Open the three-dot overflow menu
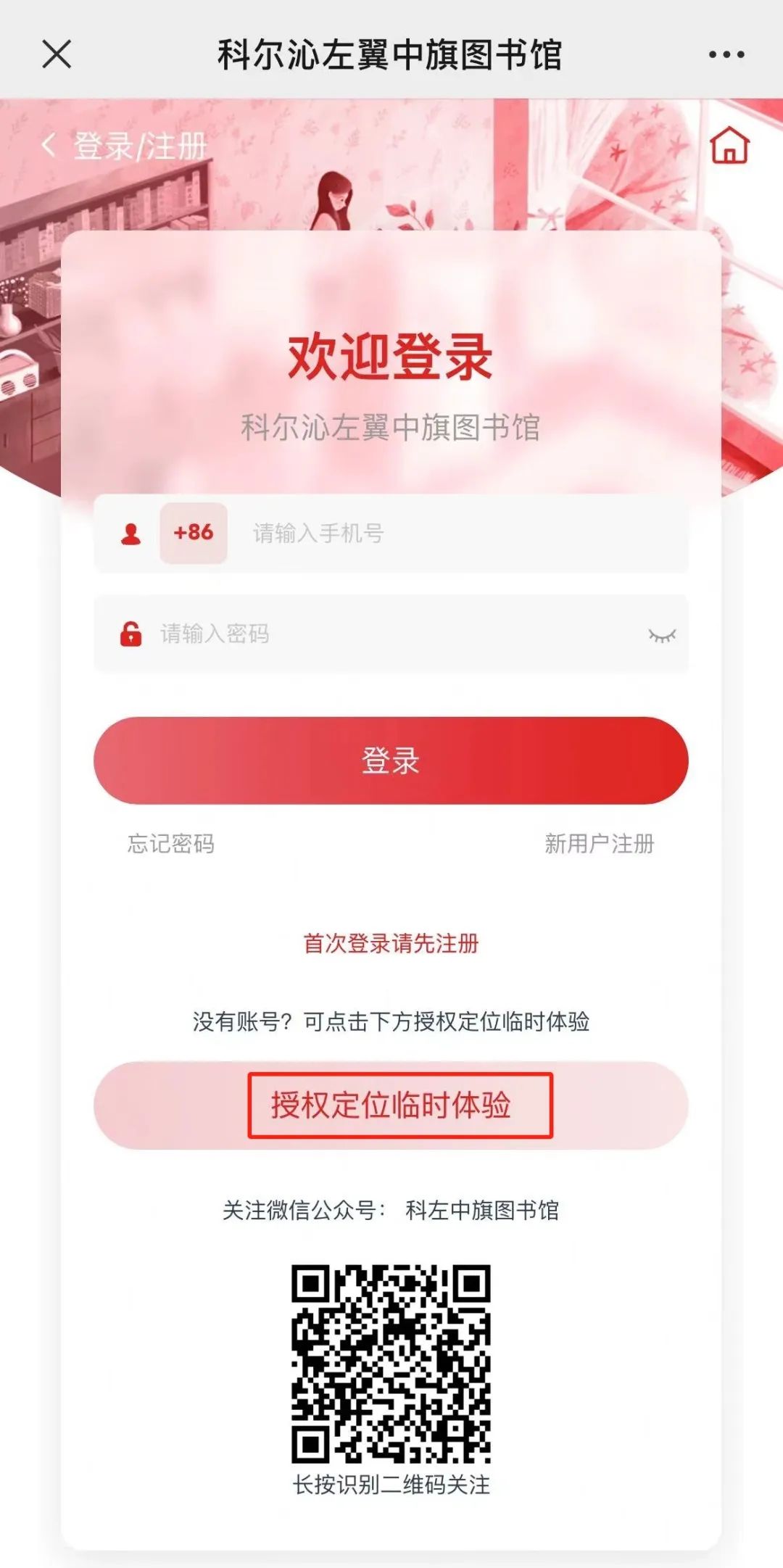Image resolution: width=783 pixels, height=1568 pixels. coord(726,54)
